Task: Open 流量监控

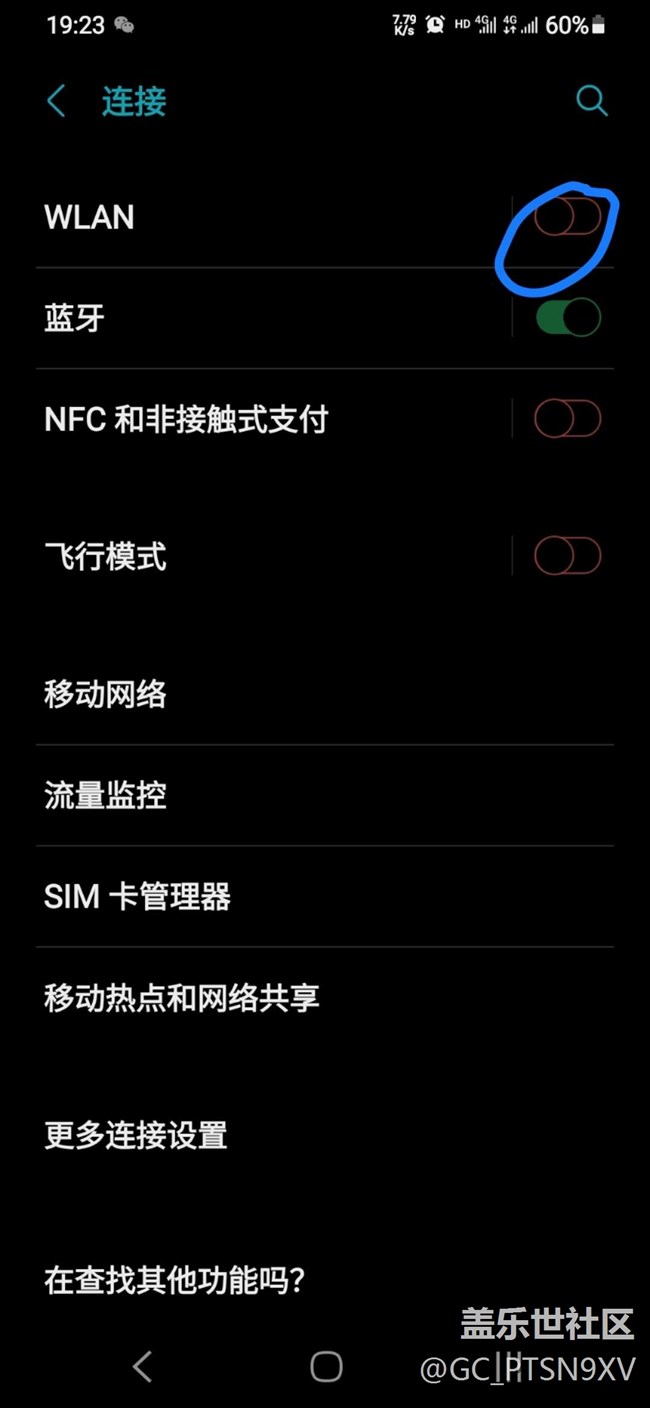Action: click(x=325, y=795)
